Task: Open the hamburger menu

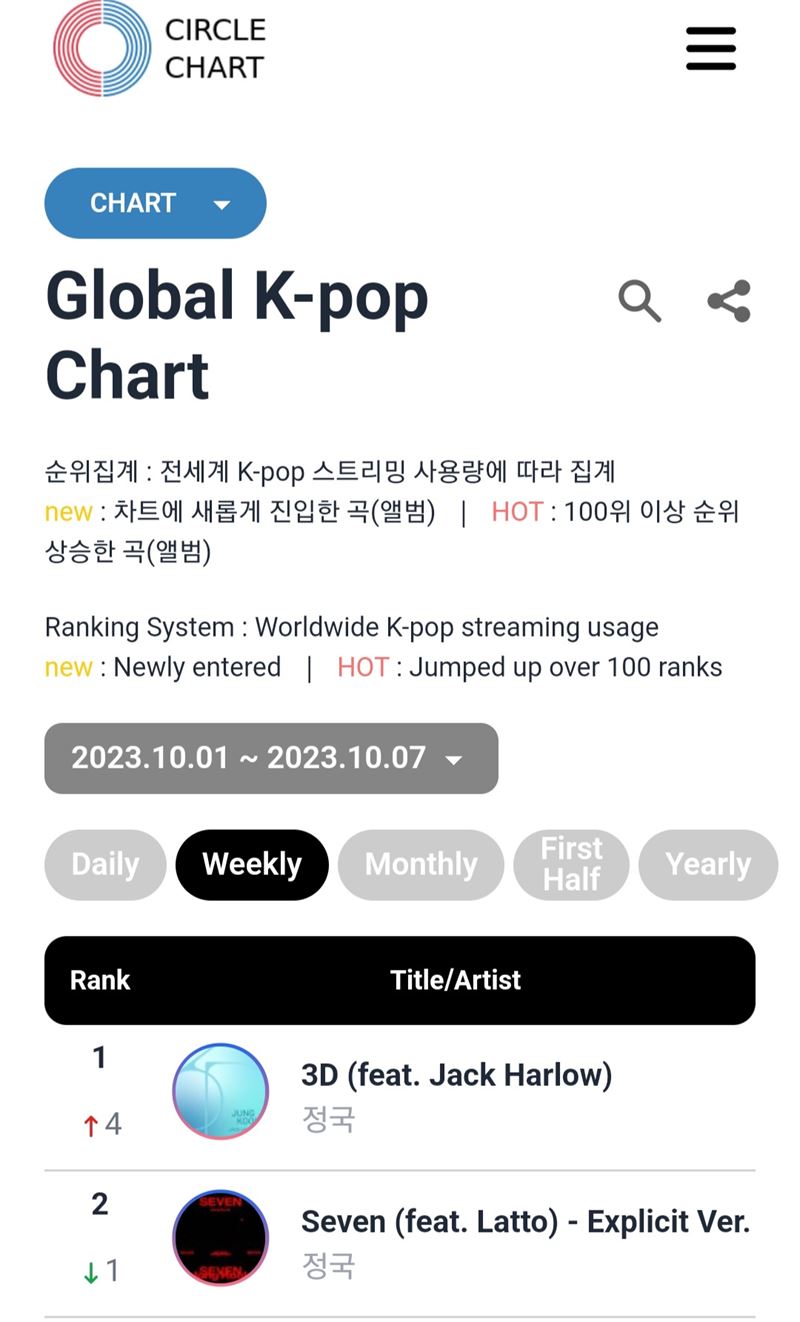Action: pos(711,48)
